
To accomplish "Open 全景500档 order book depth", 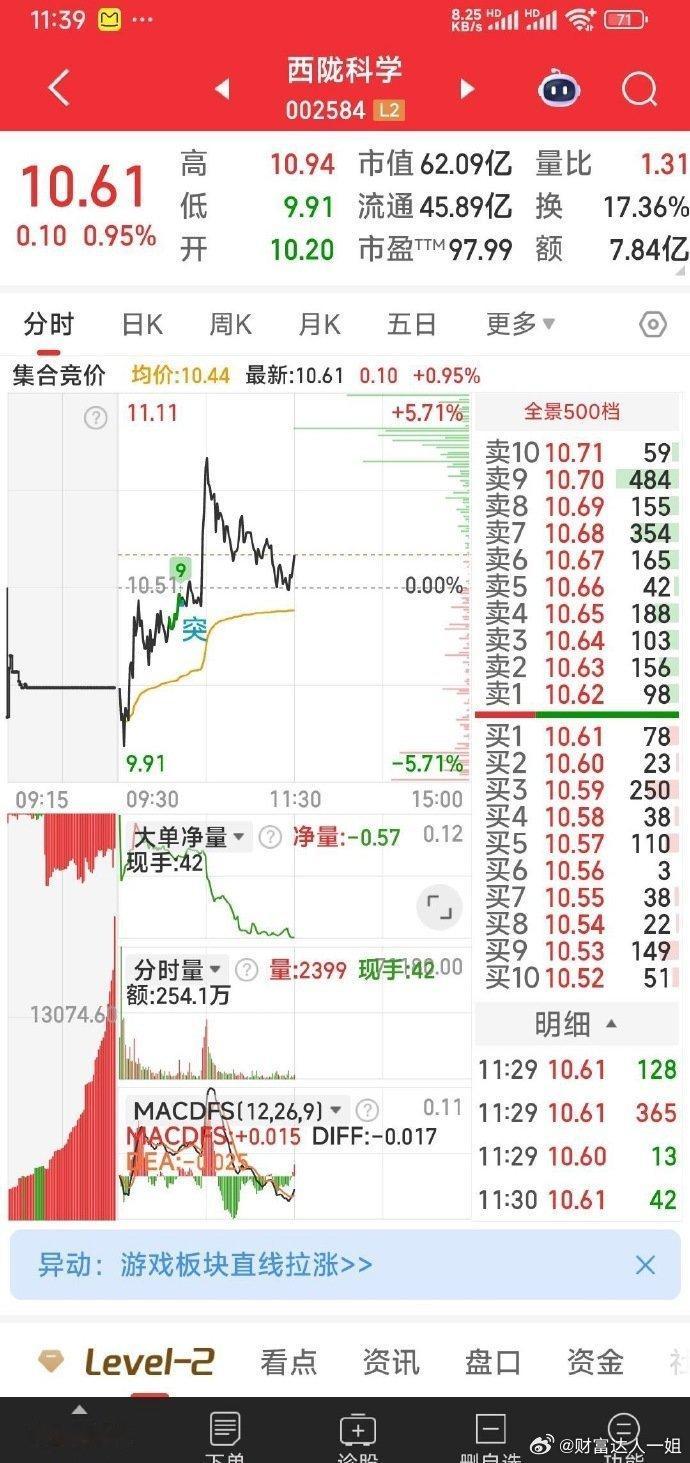I will click(x=572, y=411).
